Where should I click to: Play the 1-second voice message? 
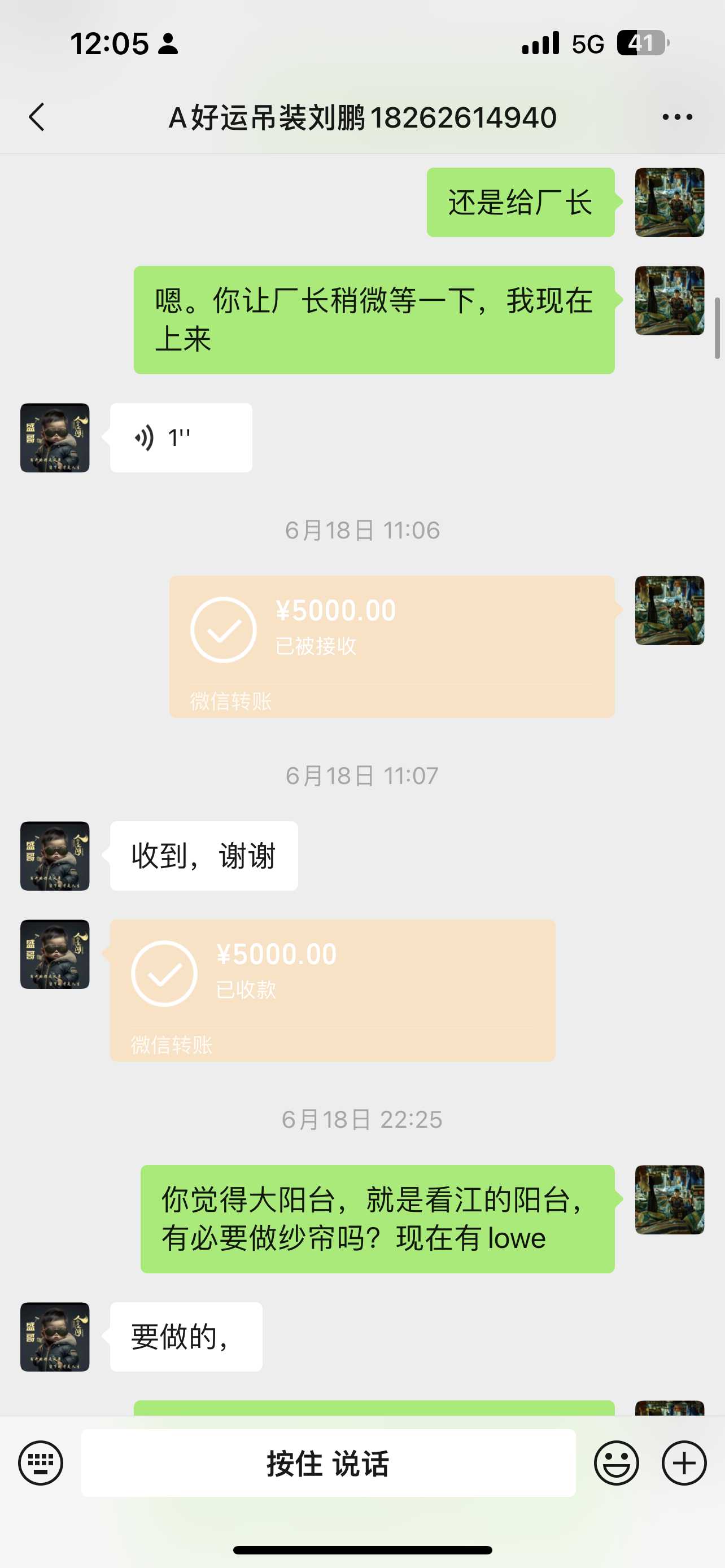tap(181, 437)
